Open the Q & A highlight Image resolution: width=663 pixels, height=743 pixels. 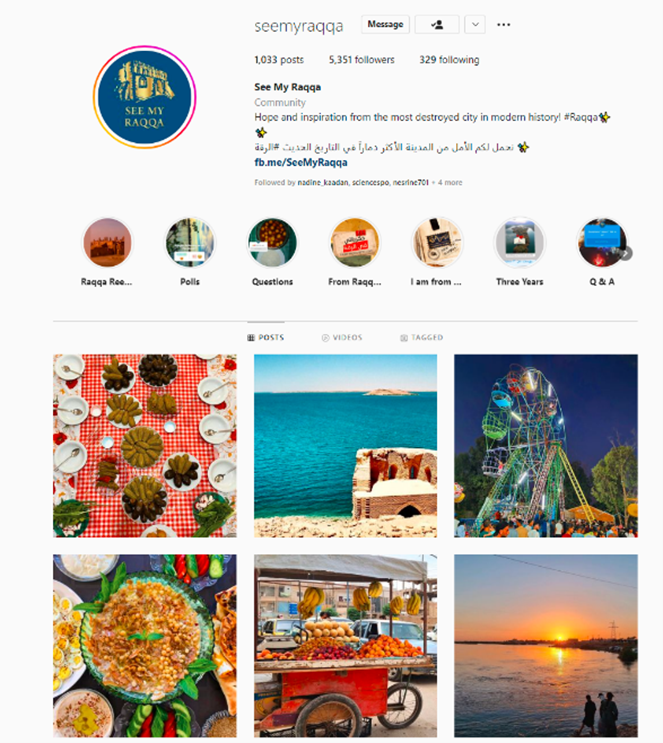tap(601, 243)
